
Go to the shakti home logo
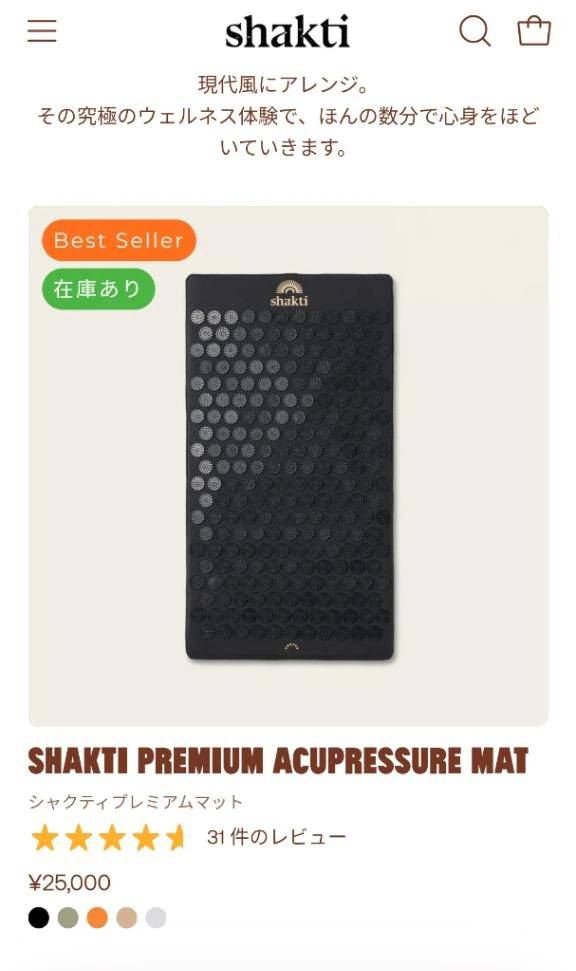(287, 32)
